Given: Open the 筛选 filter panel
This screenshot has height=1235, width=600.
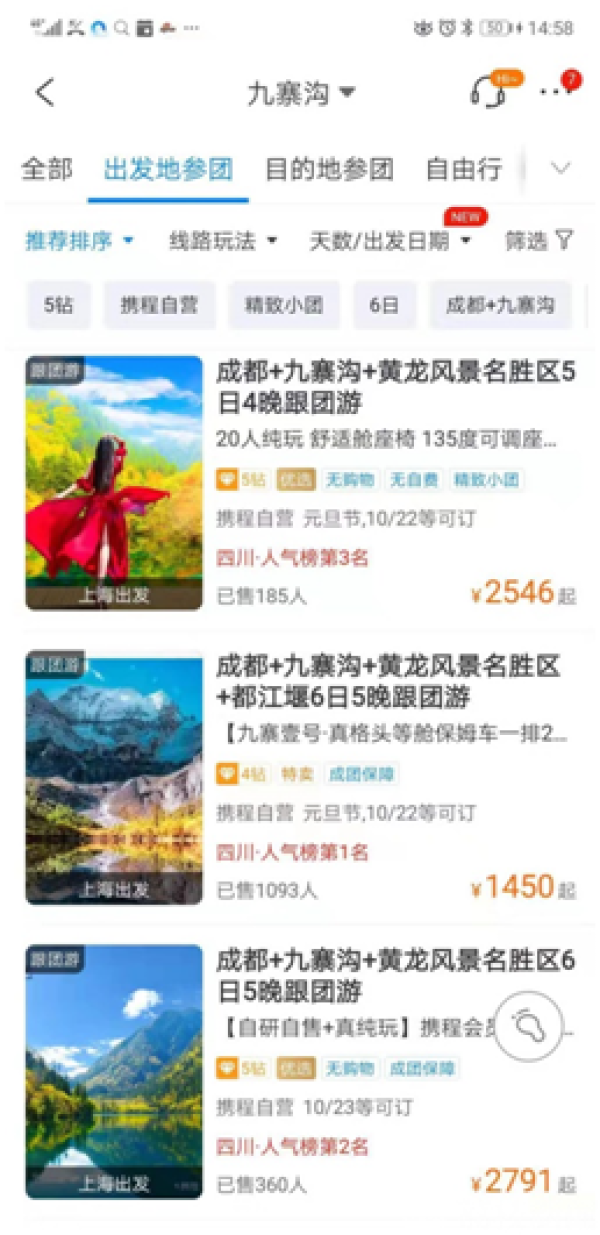Looking at the screenshot, I should [x=539, y=240].
